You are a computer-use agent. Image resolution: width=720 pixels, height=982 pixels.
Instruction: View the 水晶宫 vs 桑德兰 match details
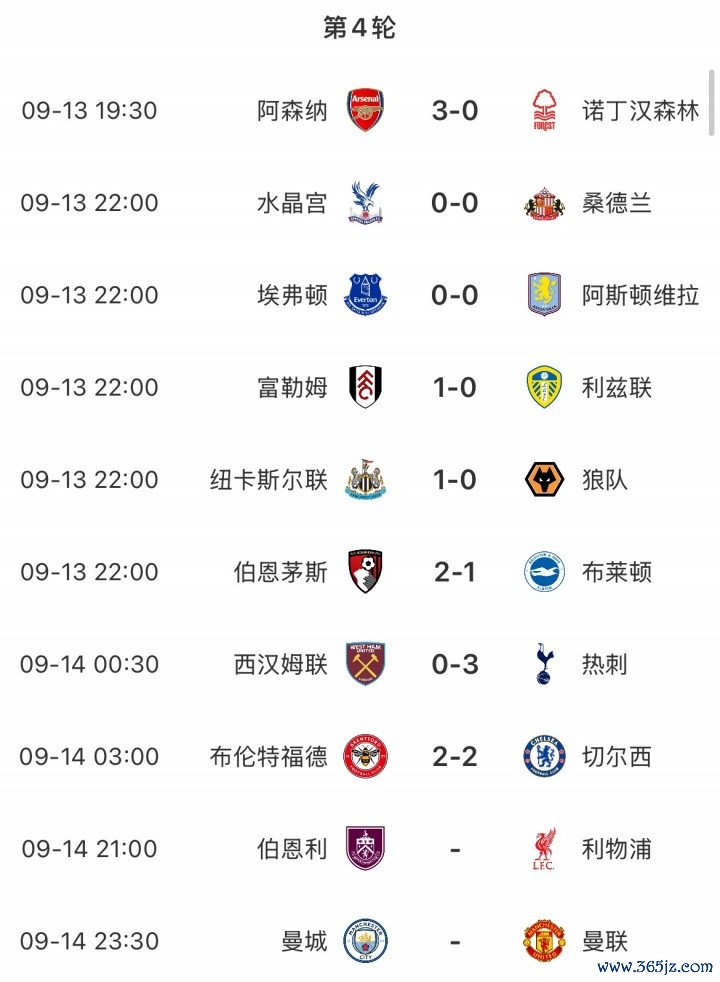(455, 203)
